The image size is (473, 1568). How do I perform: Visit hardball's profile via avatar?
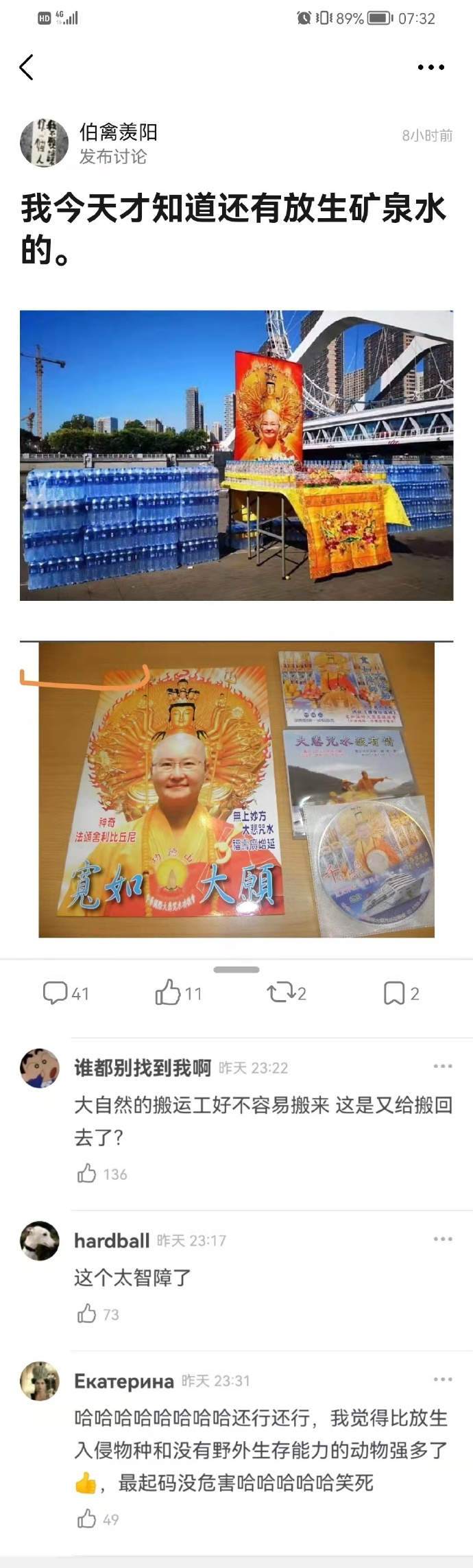pyautogui.click(x=40, y=1240)
